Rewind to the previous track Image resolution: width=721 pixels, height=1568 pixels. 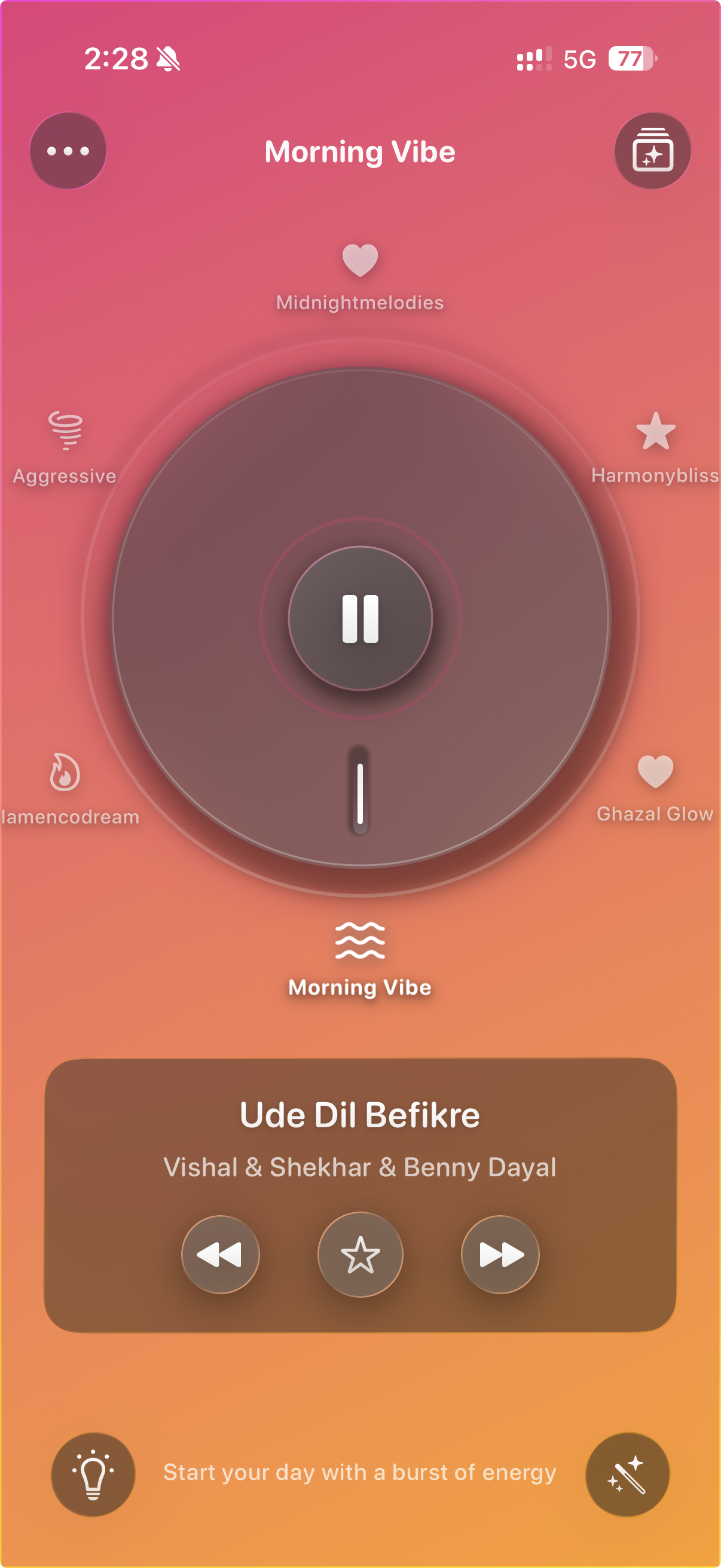(x=221, y=1255)
